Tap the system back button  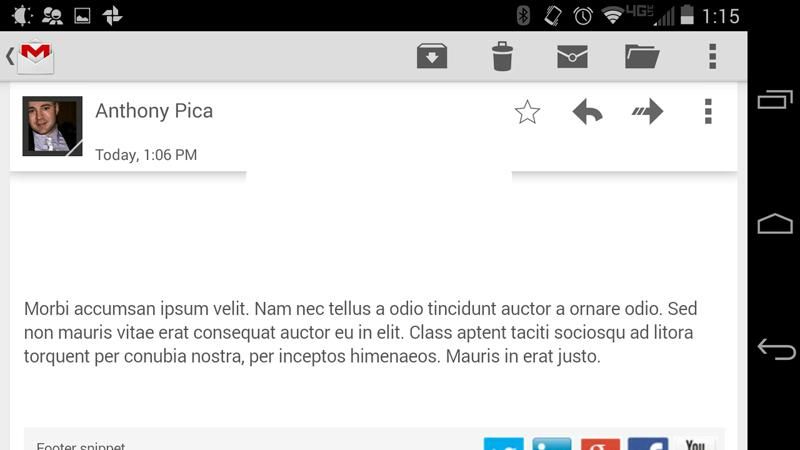(776, 349)
